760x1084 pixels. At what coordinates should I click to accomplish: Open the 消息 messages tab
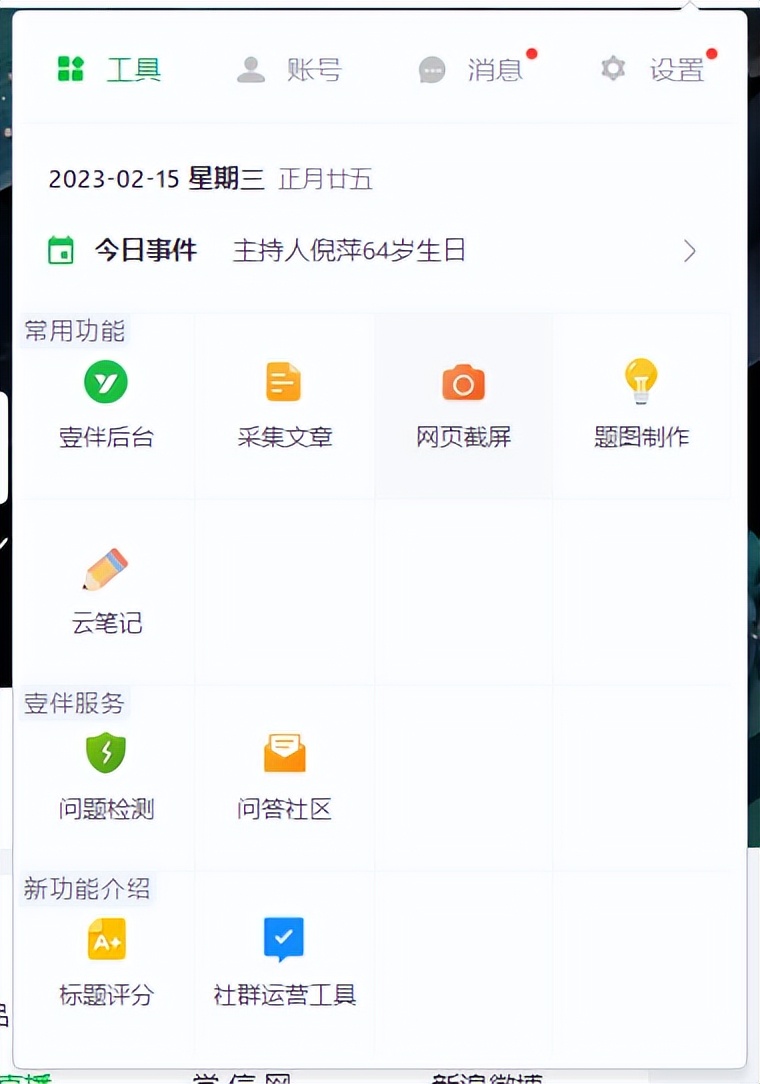495,69
